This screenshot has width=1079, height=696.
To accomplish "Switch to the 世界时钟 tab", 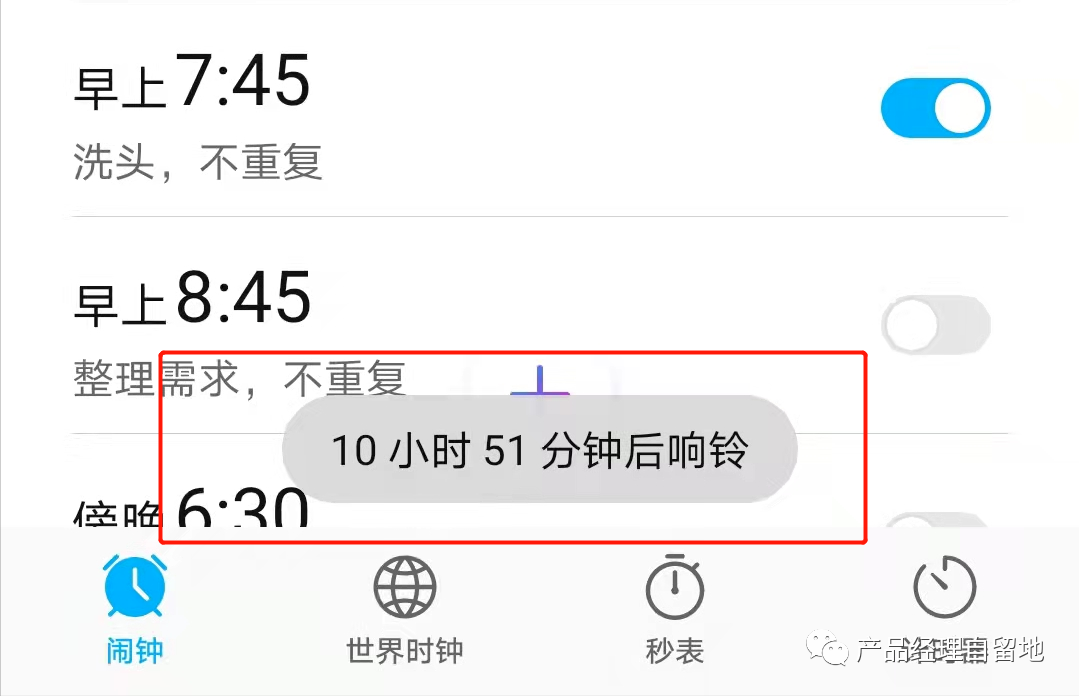I will pos(404,610).
